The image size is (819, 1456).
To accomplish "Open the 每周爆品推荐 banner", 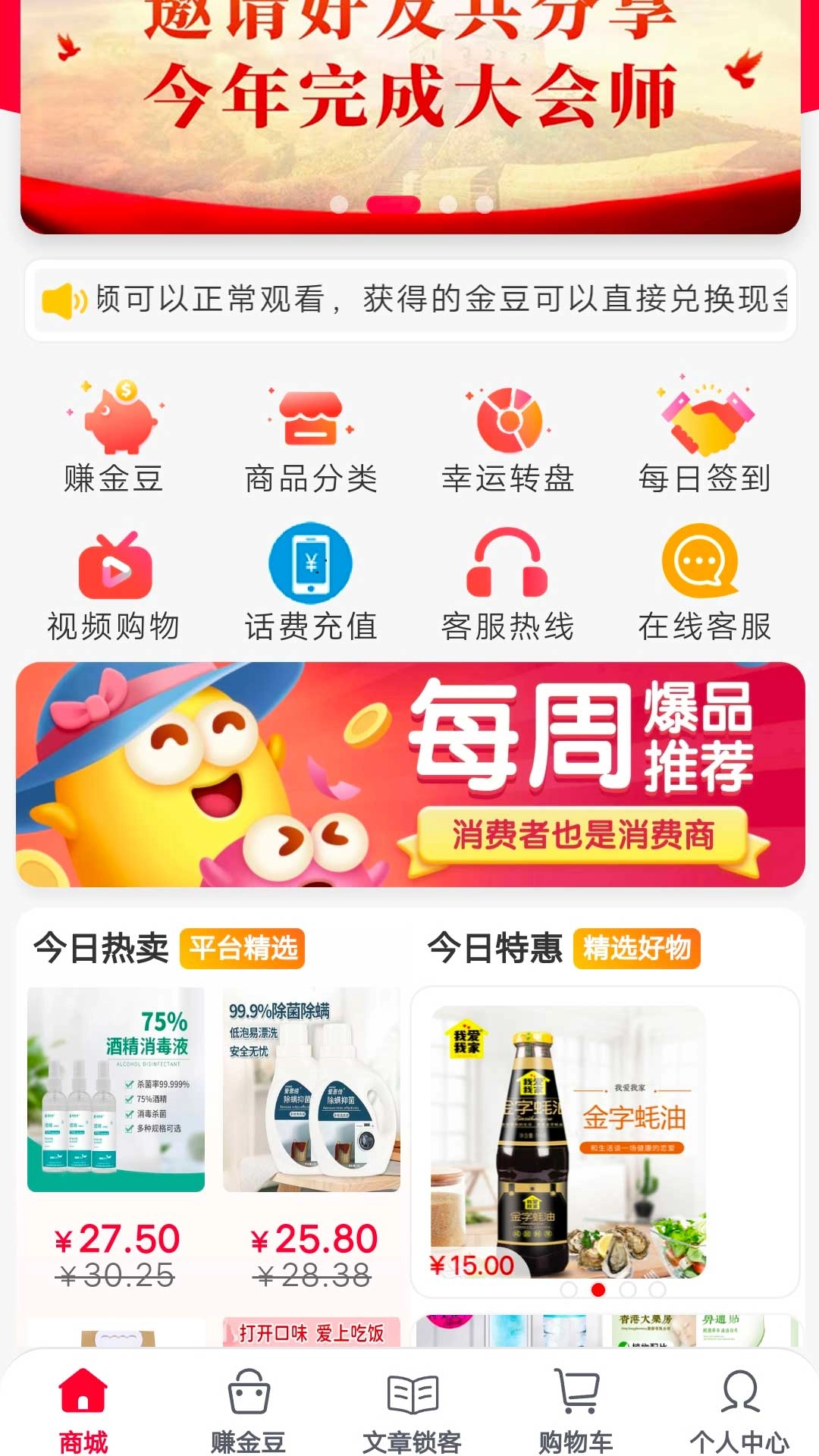I will (409, 774).
